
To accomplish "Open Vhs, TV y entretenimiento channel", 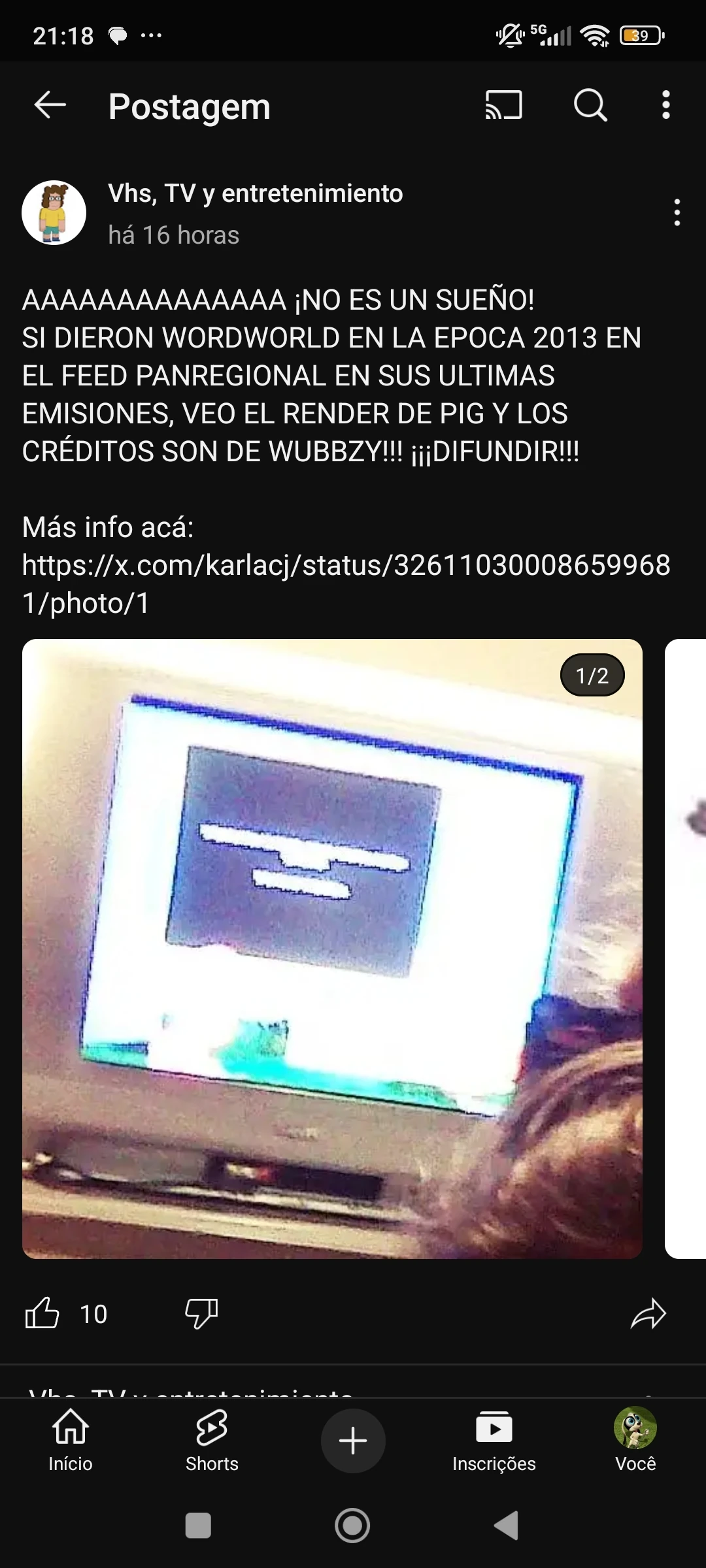I will coord(254,193).
